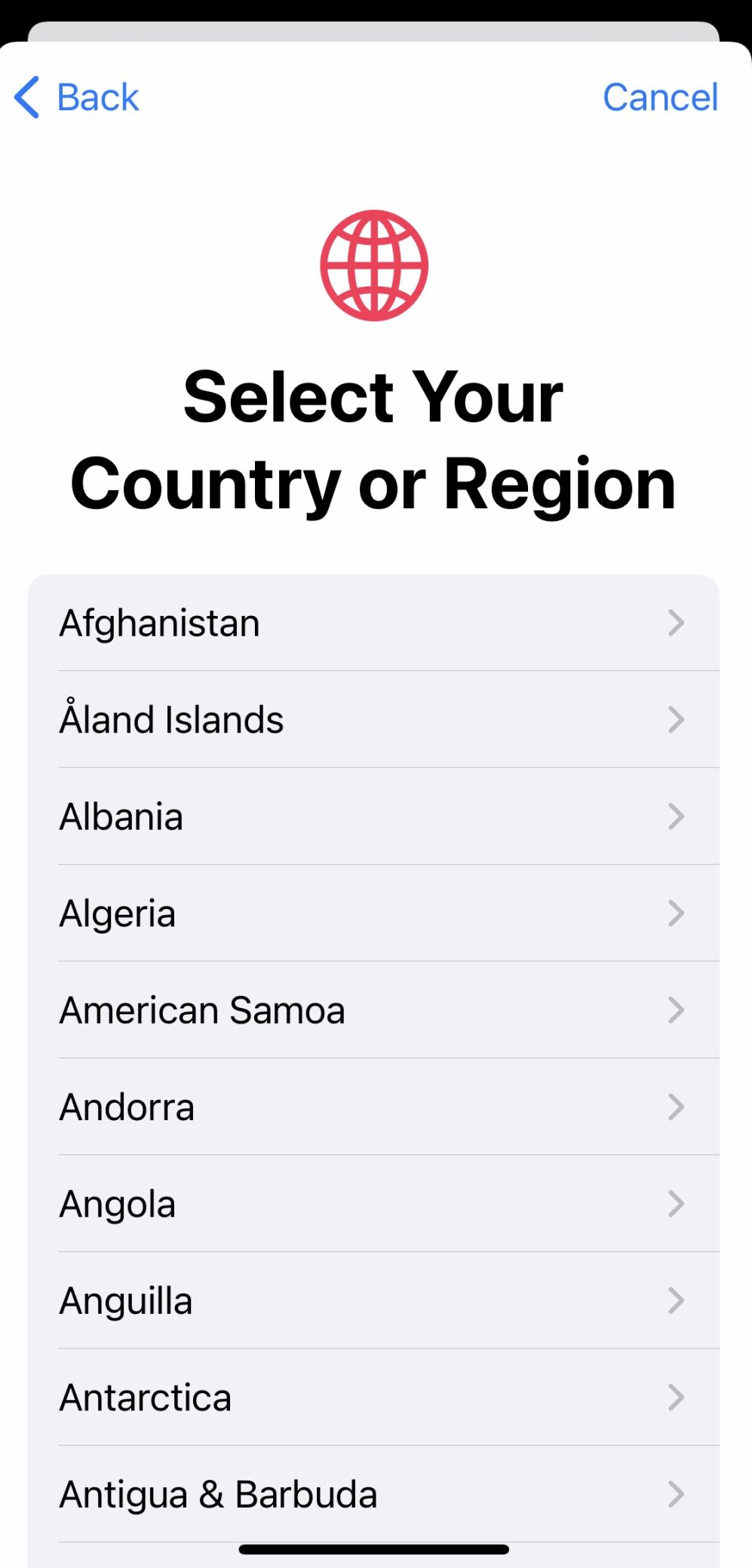This screenshot has width=752, height=1568.
Task: Tap the chevron beside Albania
Action: click(x=675, y=816)
